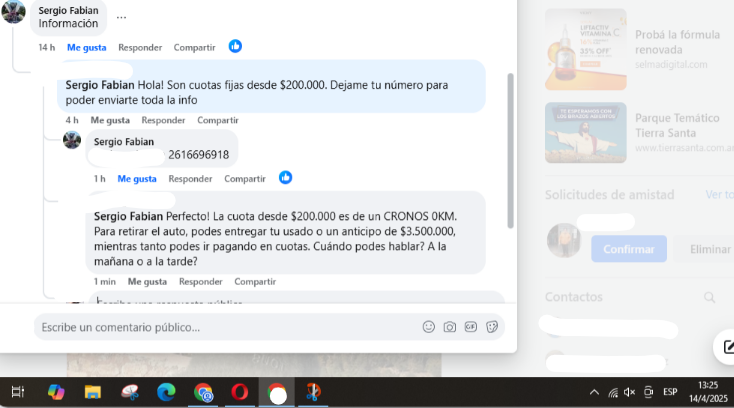Open the Windows task view button
734x408 pixels.
click(x=17, y=392)
